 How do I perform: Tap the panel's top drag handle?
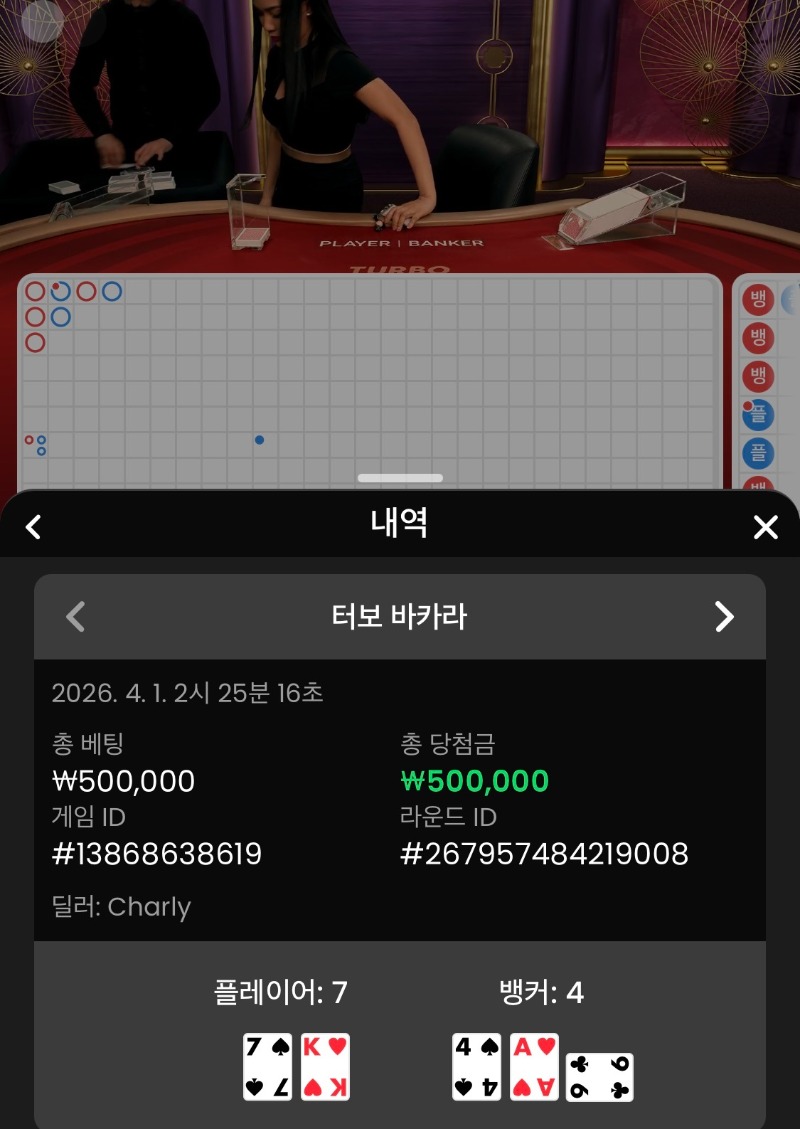400,478
